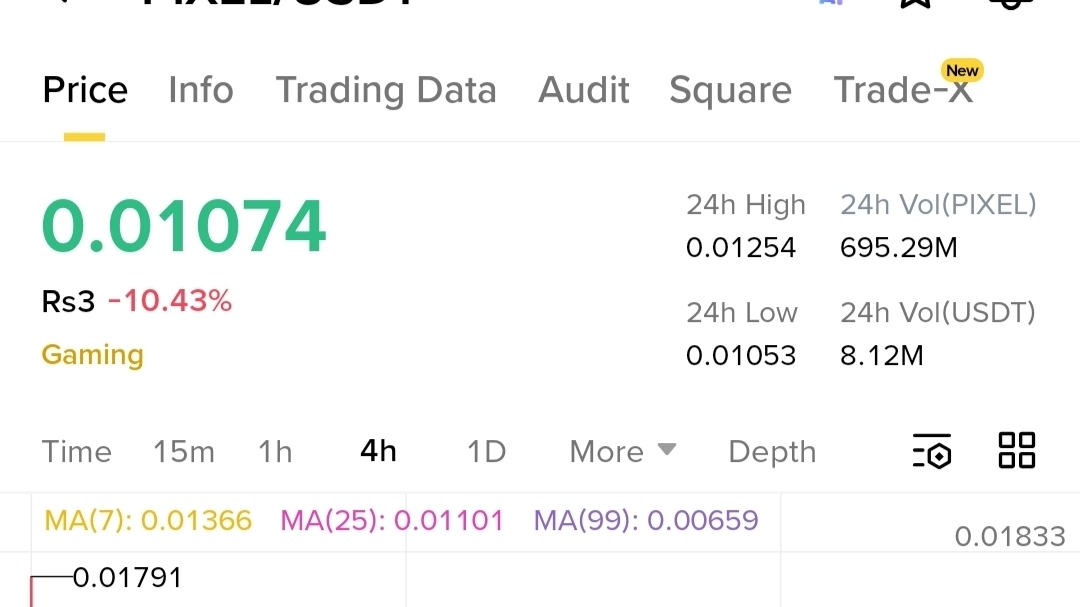Go to the Audit tab
This screenshot has height=607, width=1080.
point(584,91)
